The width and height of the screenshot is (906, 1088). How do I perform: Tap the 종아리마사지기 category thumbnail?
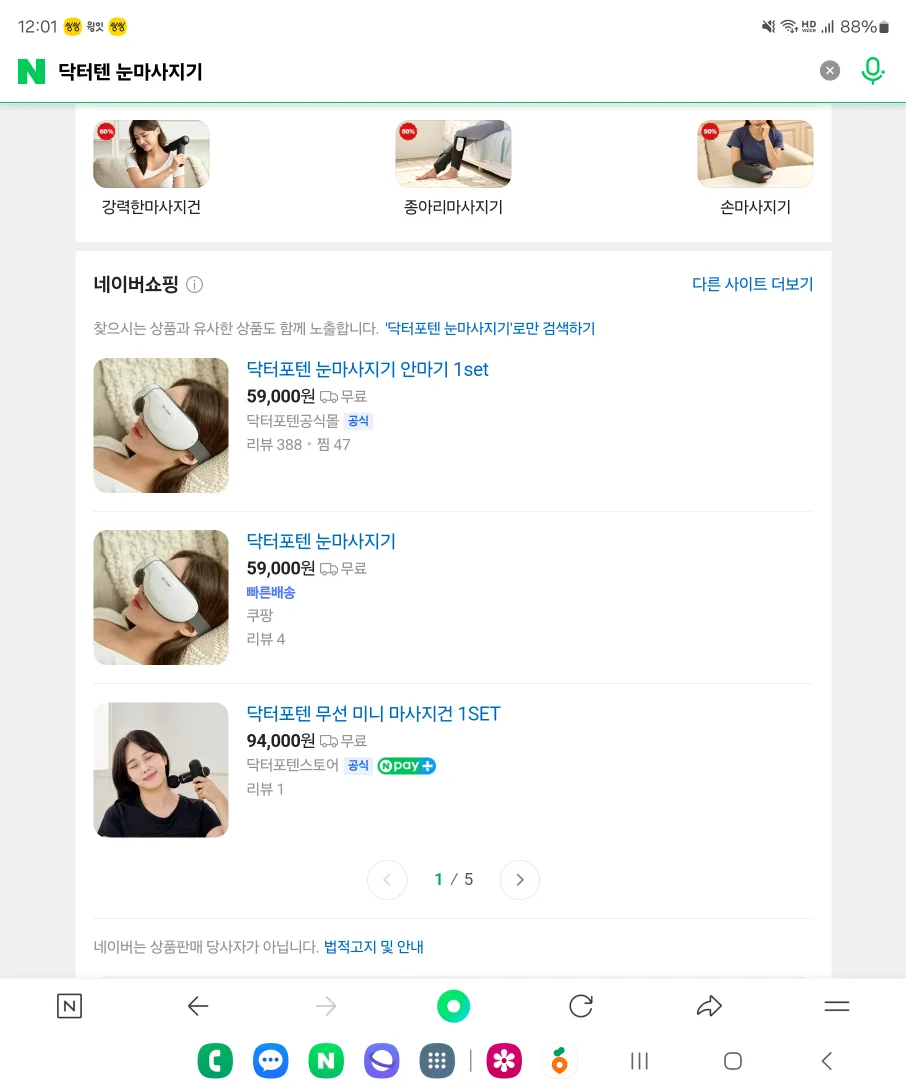(453, 154)
